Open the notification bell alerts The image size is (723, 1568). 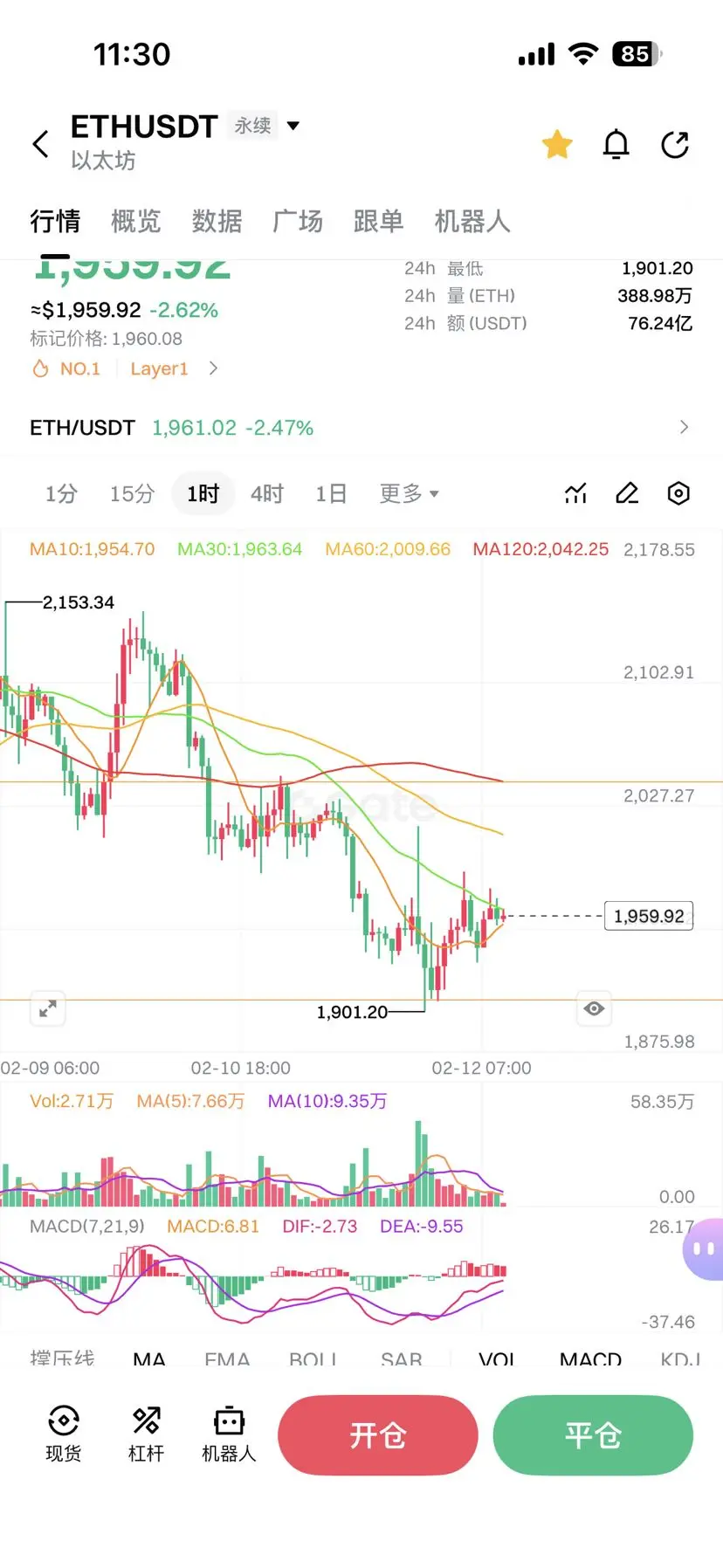pyautogui.click(x=616, y=144)
